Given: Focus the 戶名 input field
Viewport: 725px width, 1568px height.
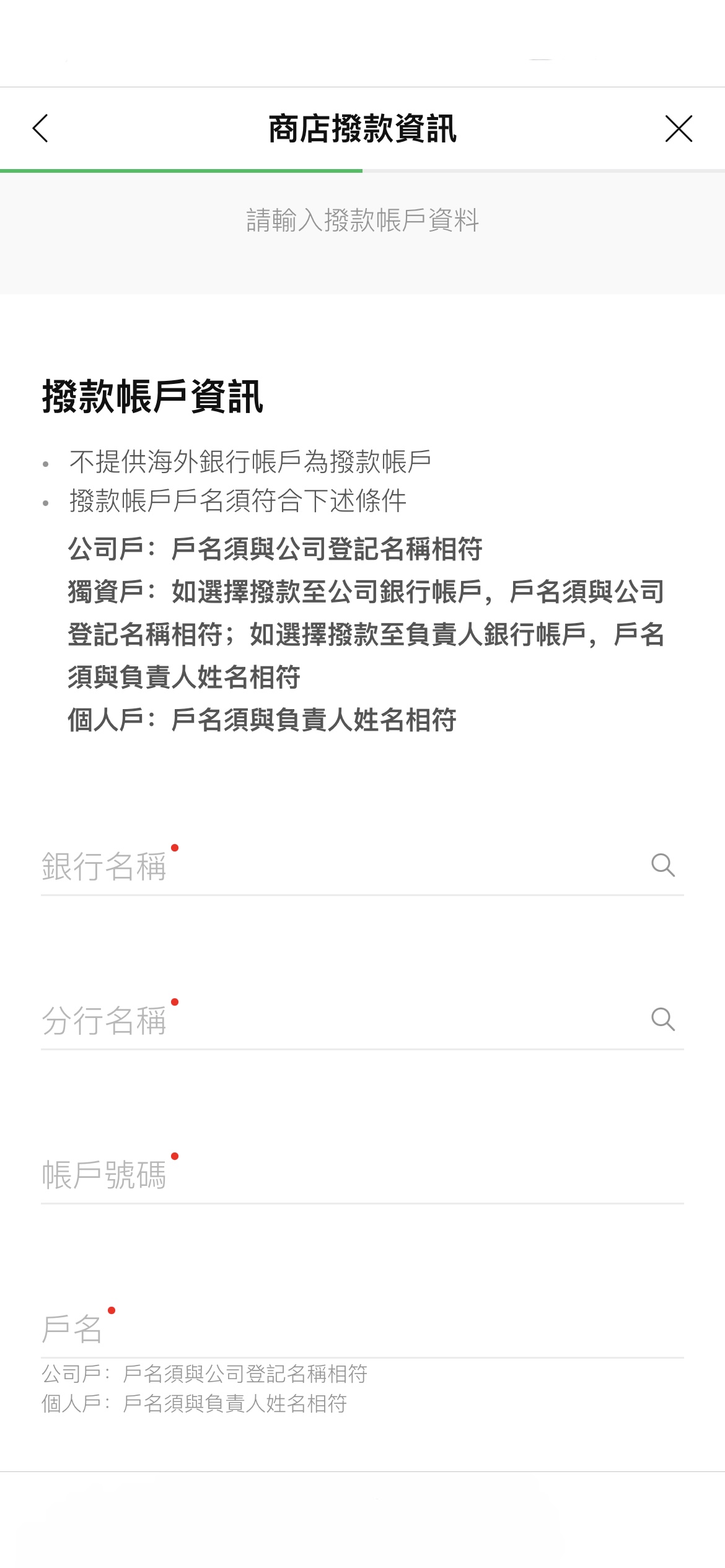Looking at the screenshot, I should [x=362, y=1328].
